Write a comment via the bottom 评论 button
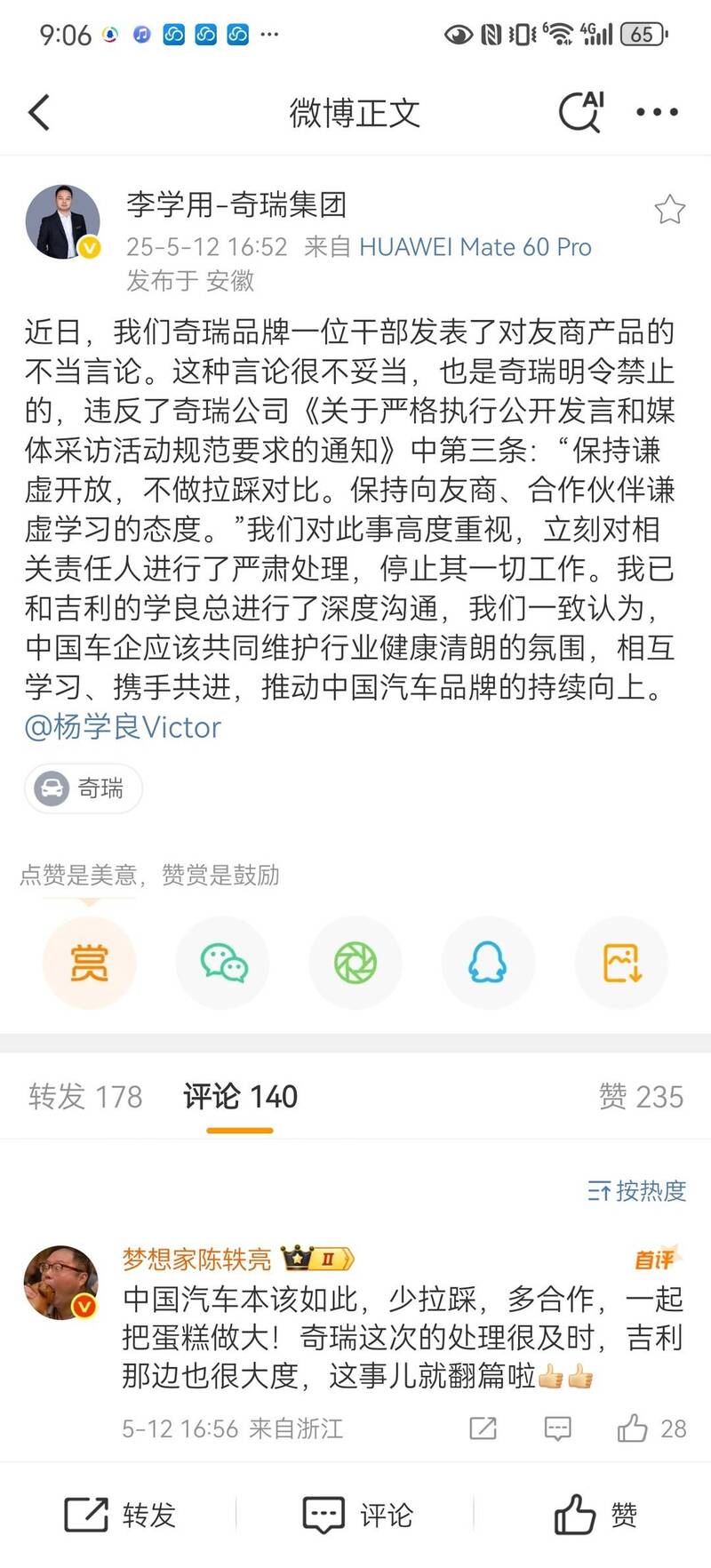 [357, 1514]
